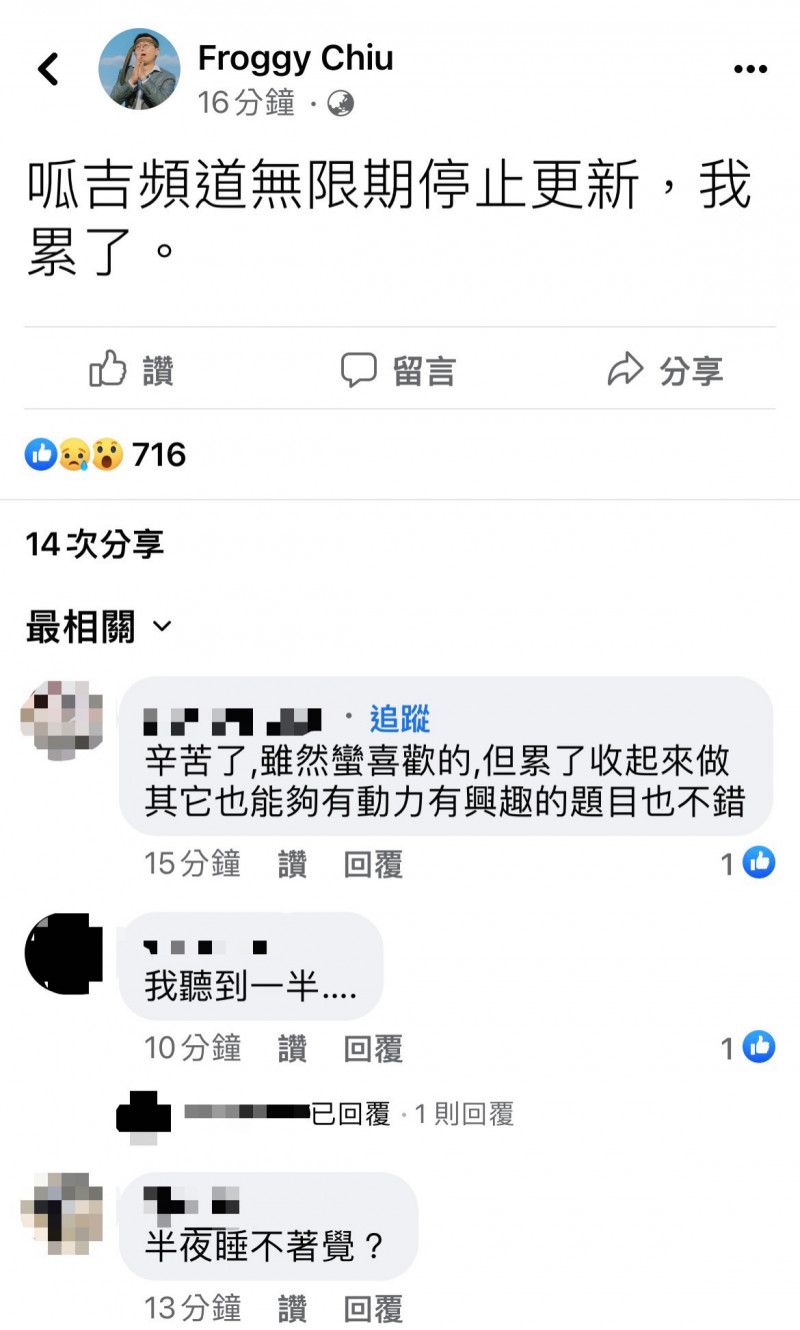Comment on the post via 留言
Viewport: 800px width, 1330px height.
(x=398, y=370)
